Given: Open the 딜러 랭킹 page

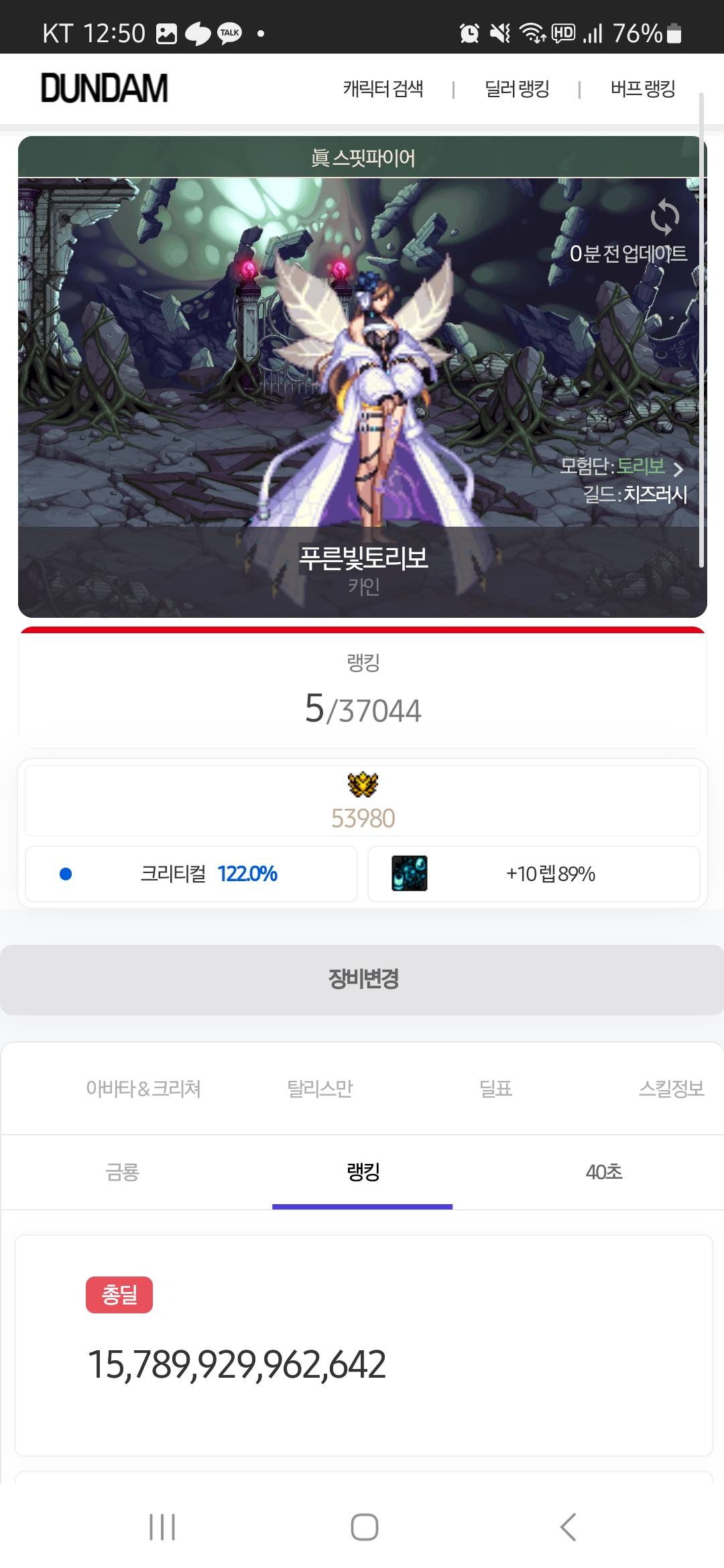Looking at the screenshot, I should point(517,88).
